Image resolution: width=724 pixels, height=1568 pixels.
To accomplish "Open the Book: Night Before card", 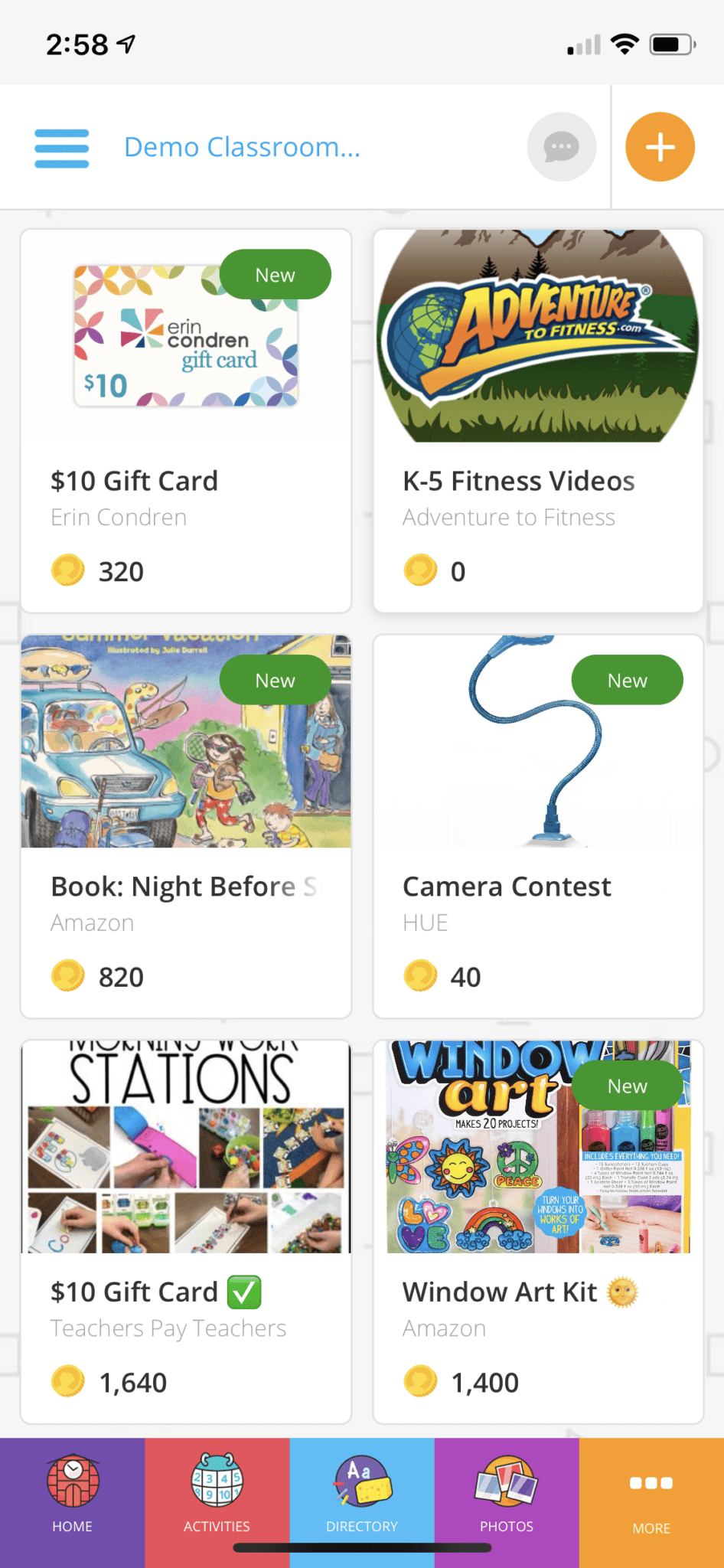I will point(186,826).
